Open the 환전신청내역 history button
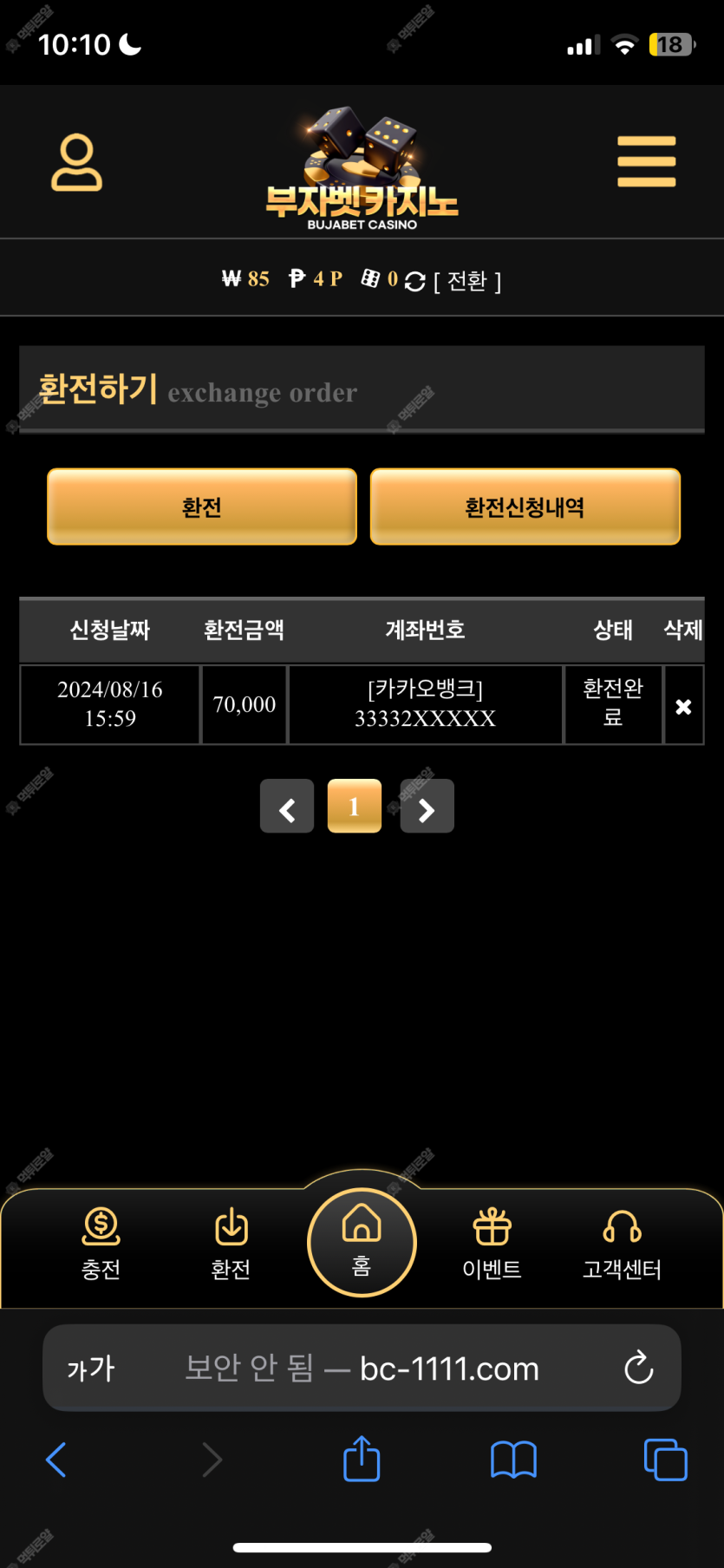This screenshot has width=724, height=1568. coord(525,507)
